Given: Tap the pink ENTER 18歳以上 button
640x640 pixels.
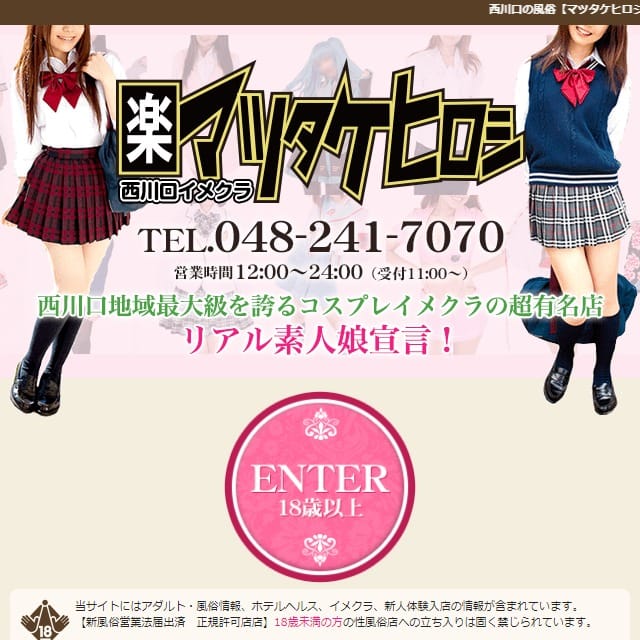Looking at the screenshot, I should point(320,487).
